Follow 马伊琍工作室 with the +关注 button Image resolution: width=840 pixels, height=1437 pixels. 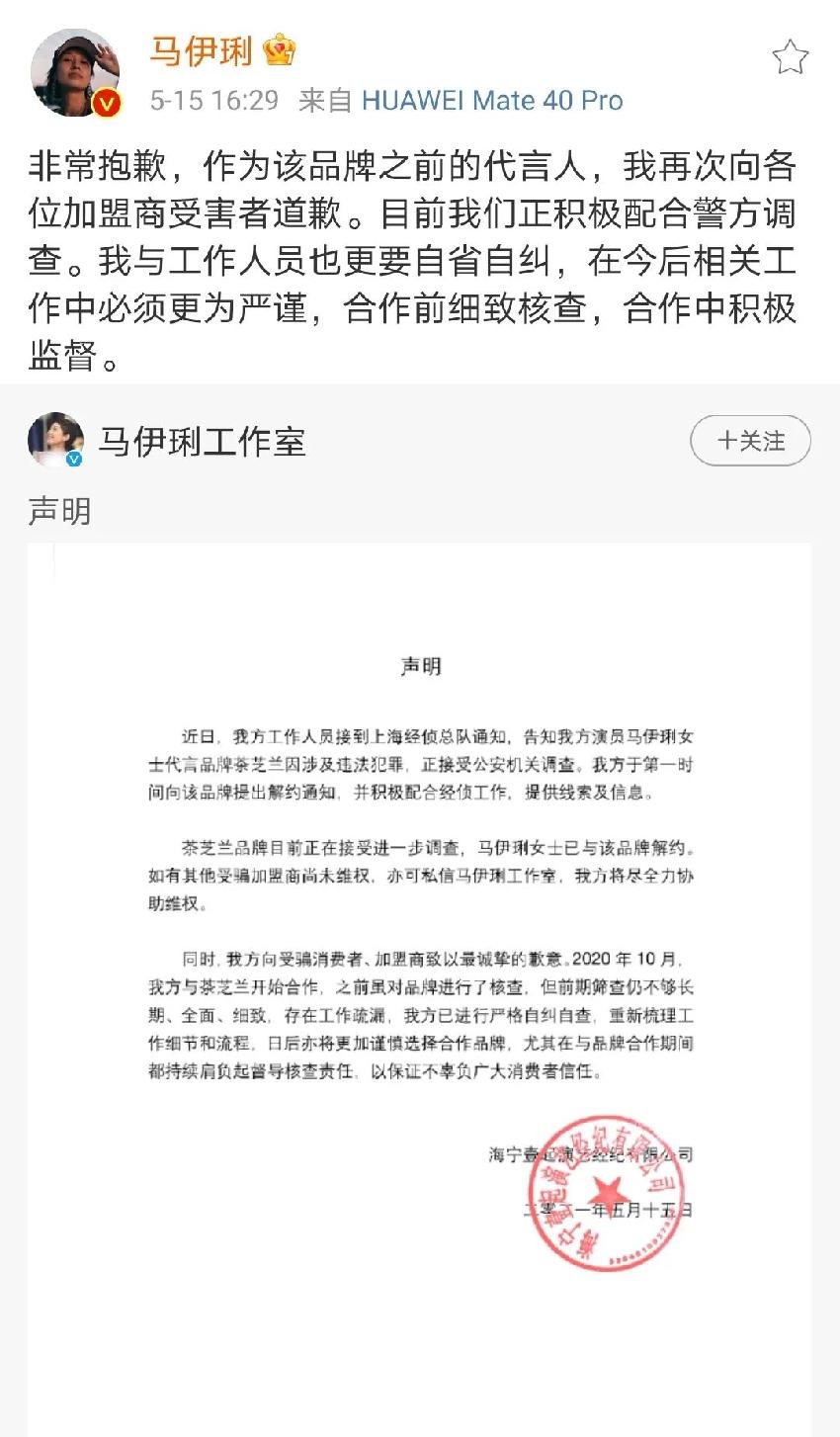click(x=750, y=441)
